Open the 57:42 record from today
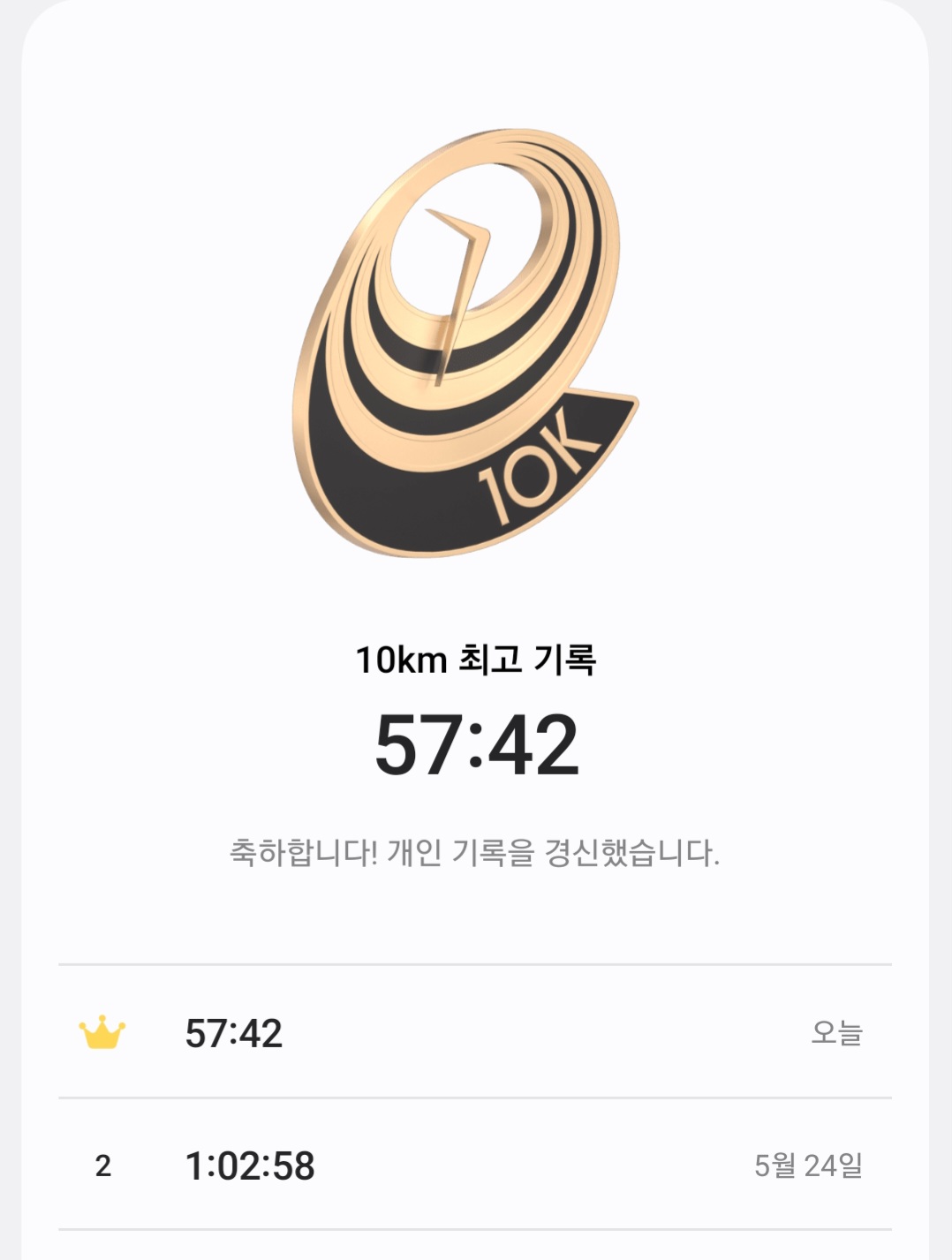This screenshot has height=1260, width=952. coord(475,1032)
